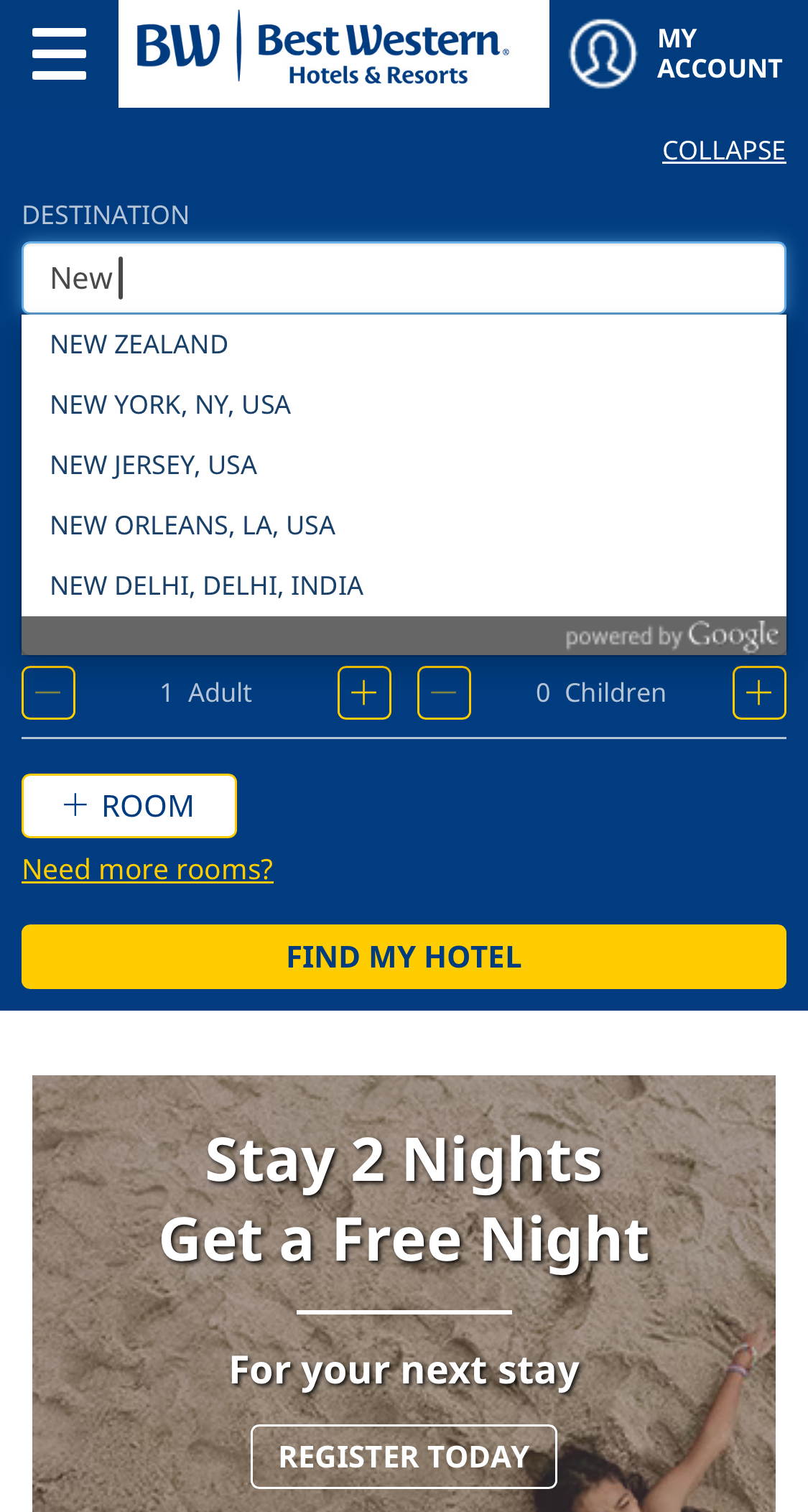Add another room using the plus ROOM control
Viewport: 808px width, 1512px height.
click(129, 805)
